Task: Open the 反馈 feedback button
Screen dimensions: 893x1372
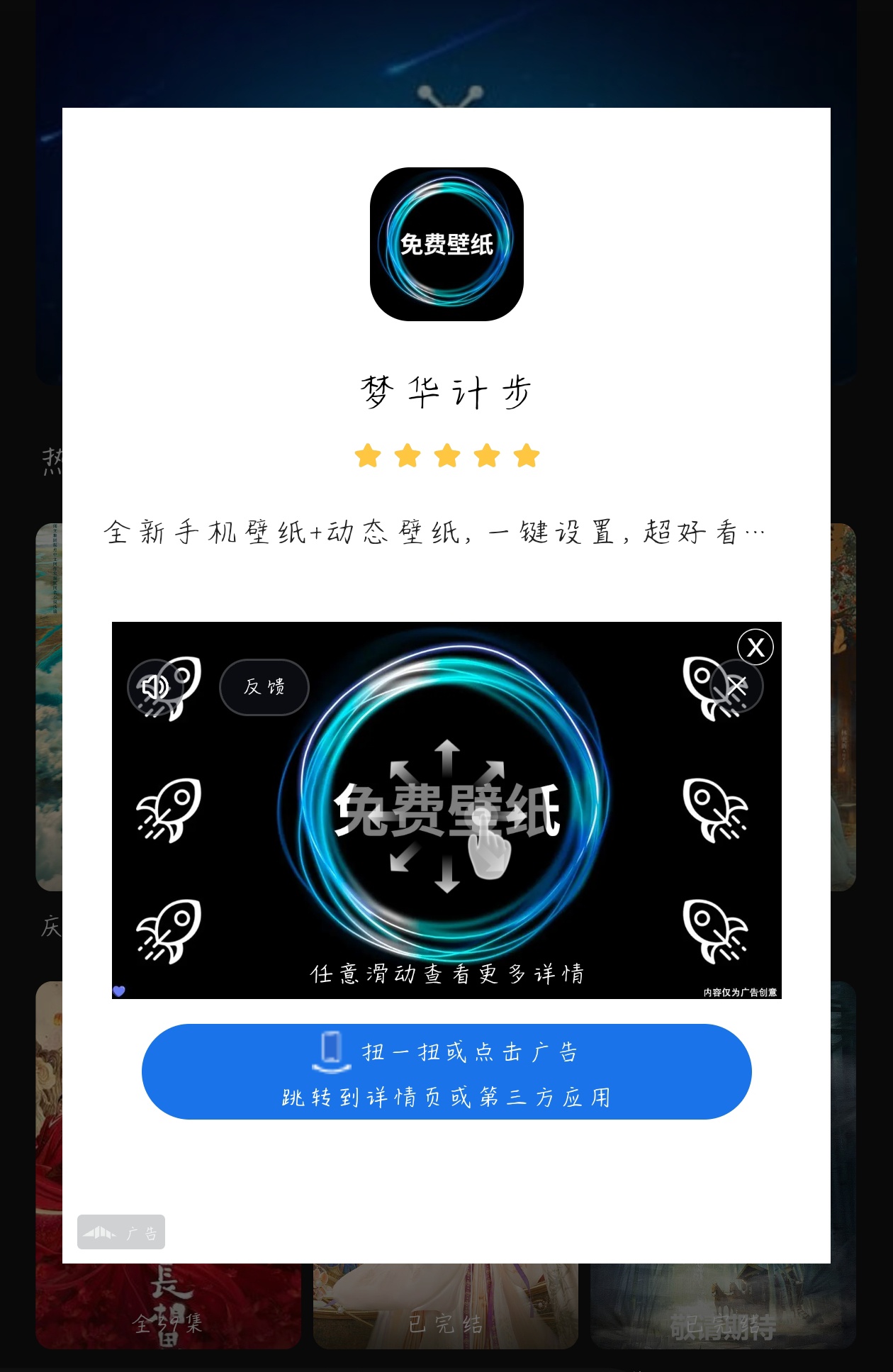Action: click(264, 686)
